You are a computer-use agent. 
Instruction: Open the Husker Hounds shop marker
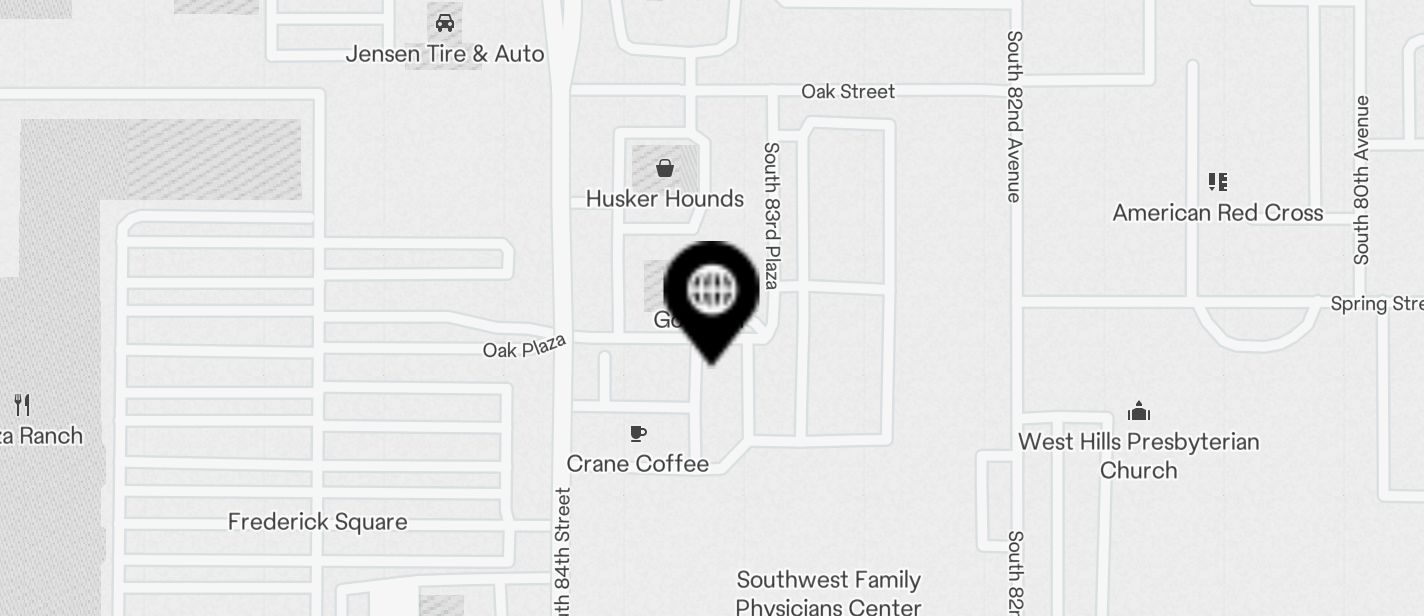click(665, 168)
